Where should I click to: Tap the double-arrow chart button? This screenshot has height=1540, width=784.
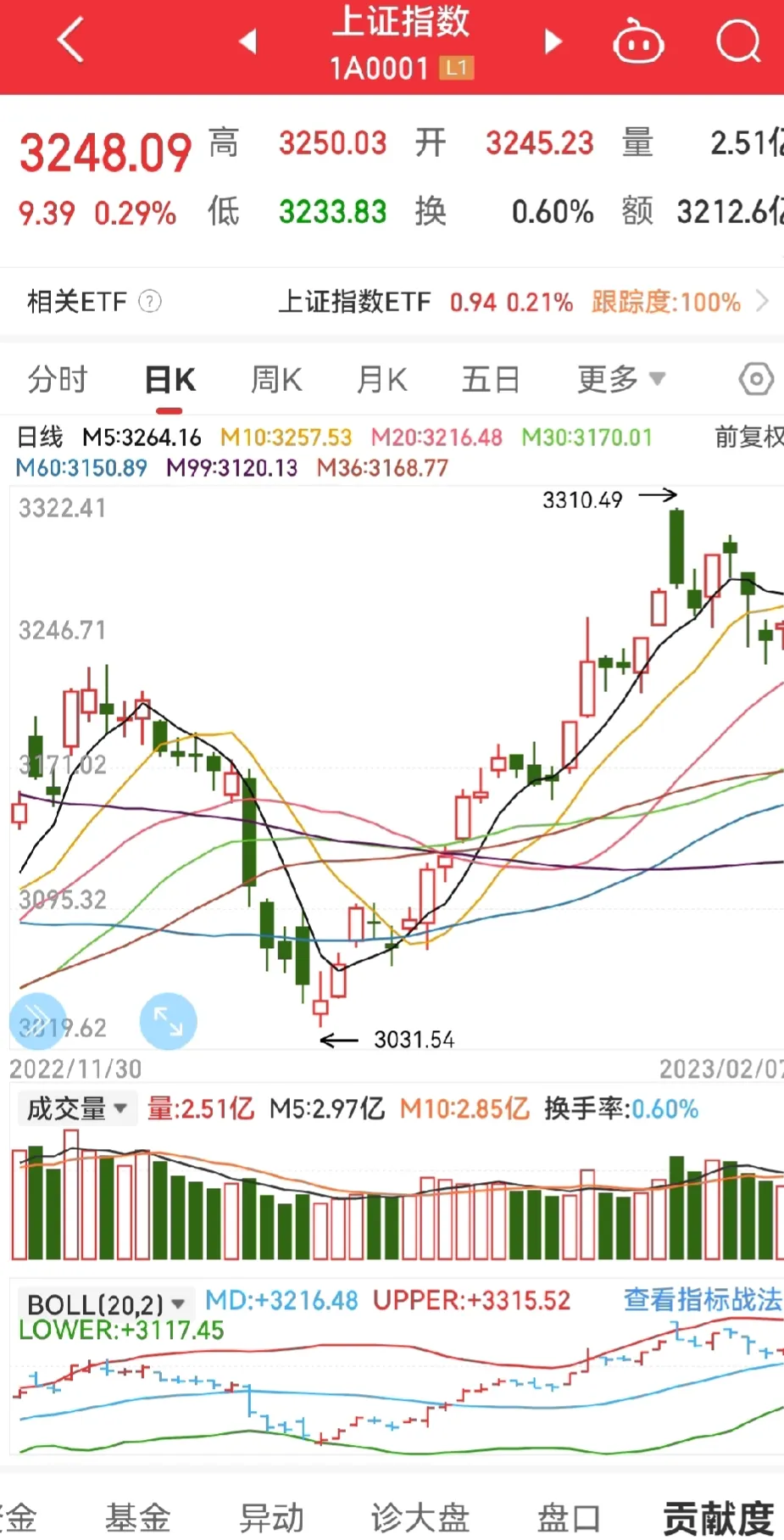(37, 1021)
